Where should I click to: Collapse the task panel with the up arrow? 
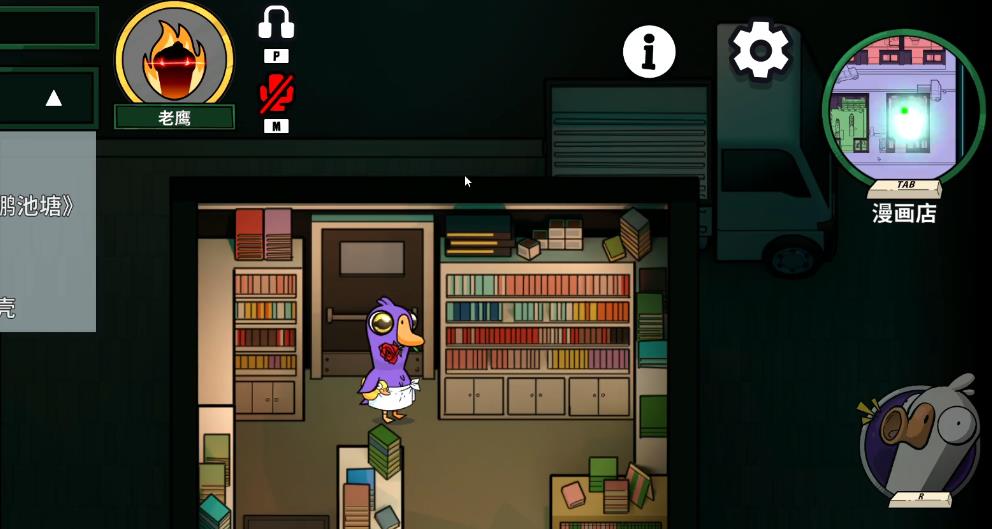(x=54, y=98)
